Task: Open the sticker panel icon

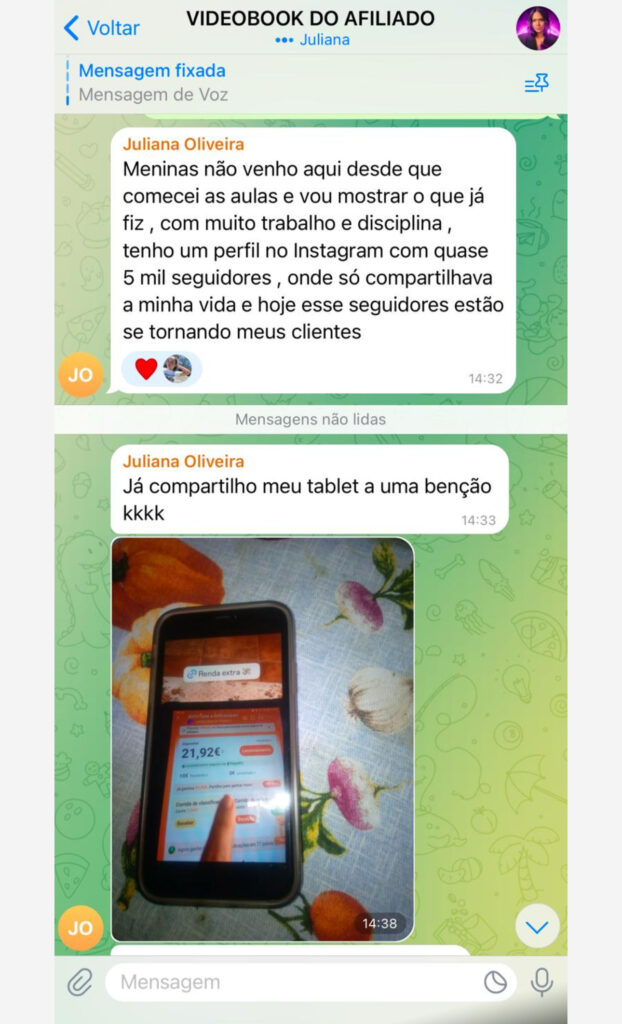Action: [x=495, y=982]
